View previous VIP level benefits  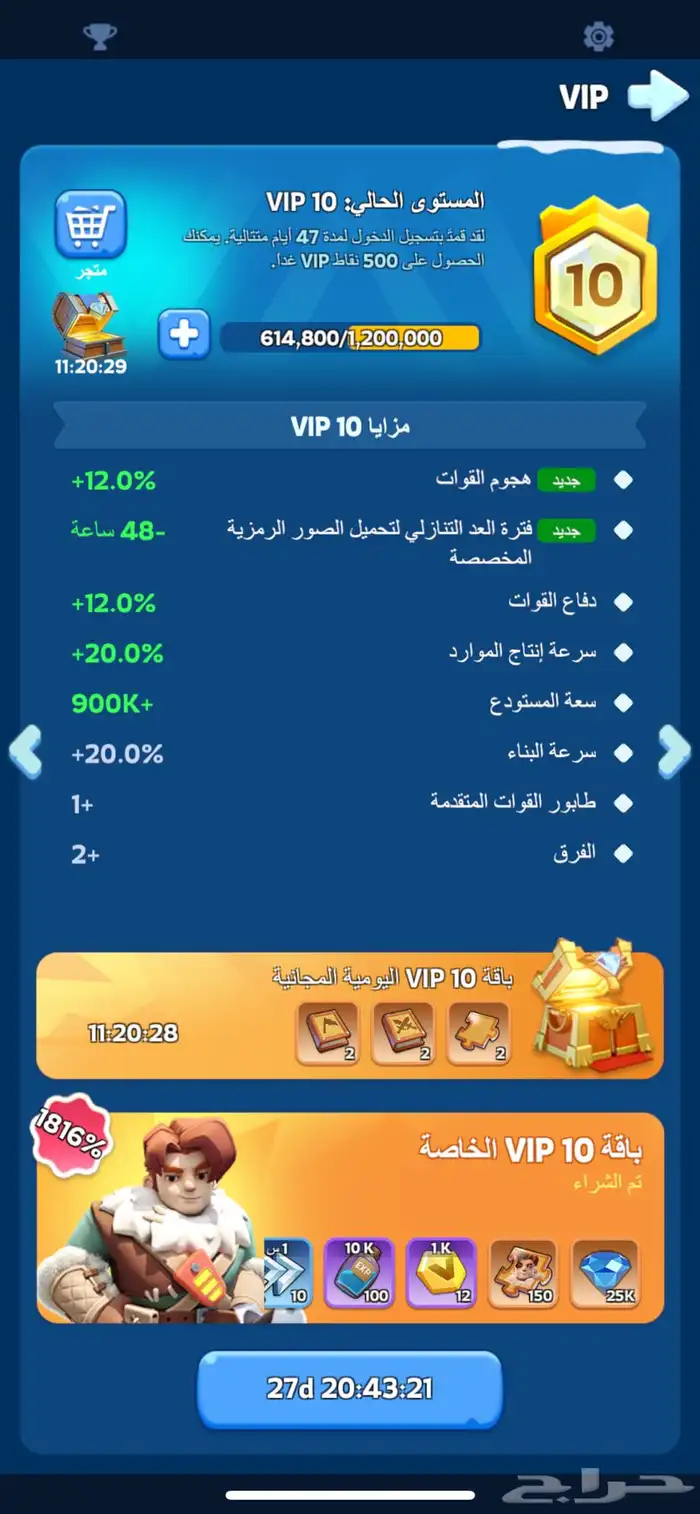(x=25, y=751)
